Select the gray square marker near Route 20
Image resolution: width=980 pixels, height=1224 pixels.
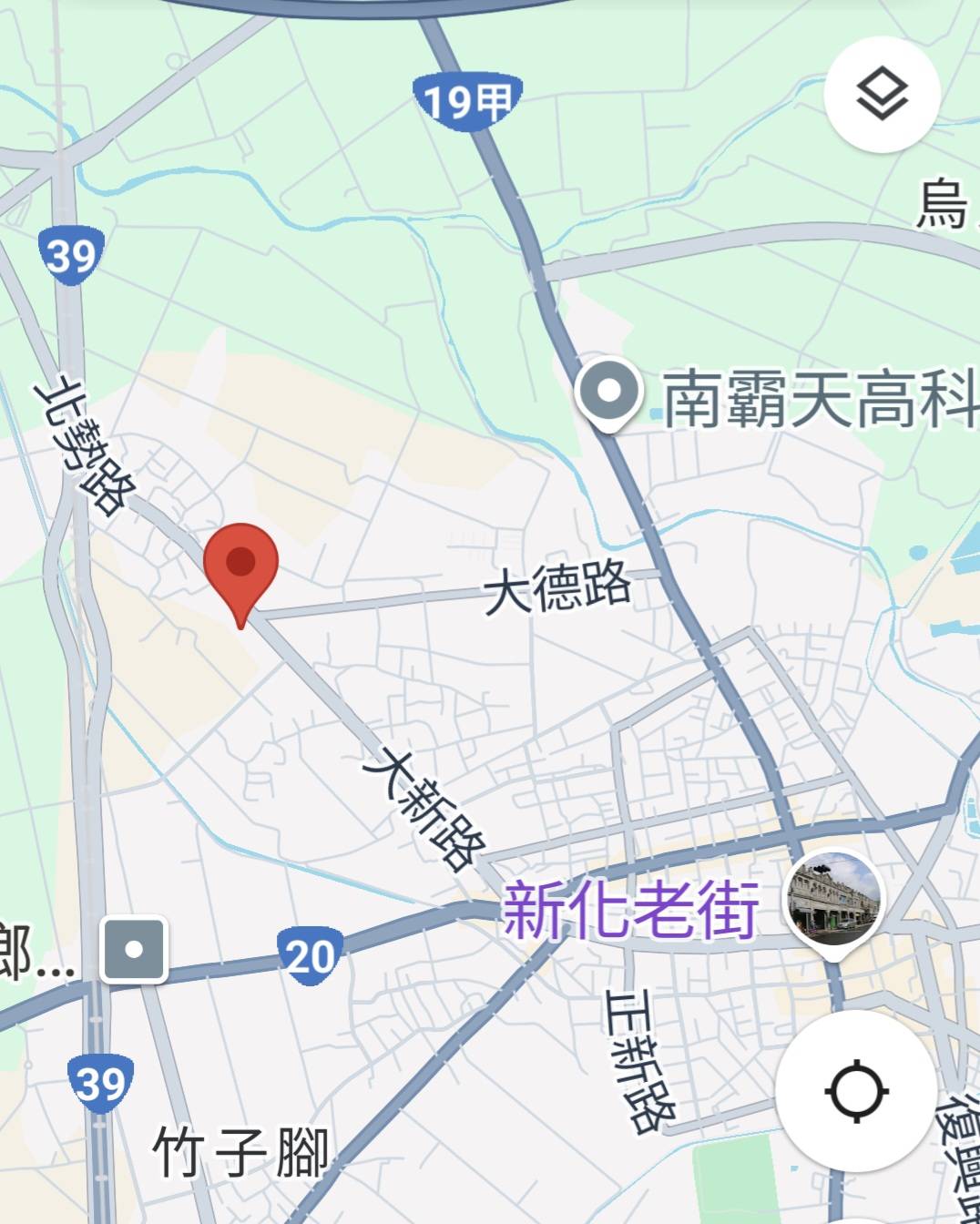[x=134, y=949]
